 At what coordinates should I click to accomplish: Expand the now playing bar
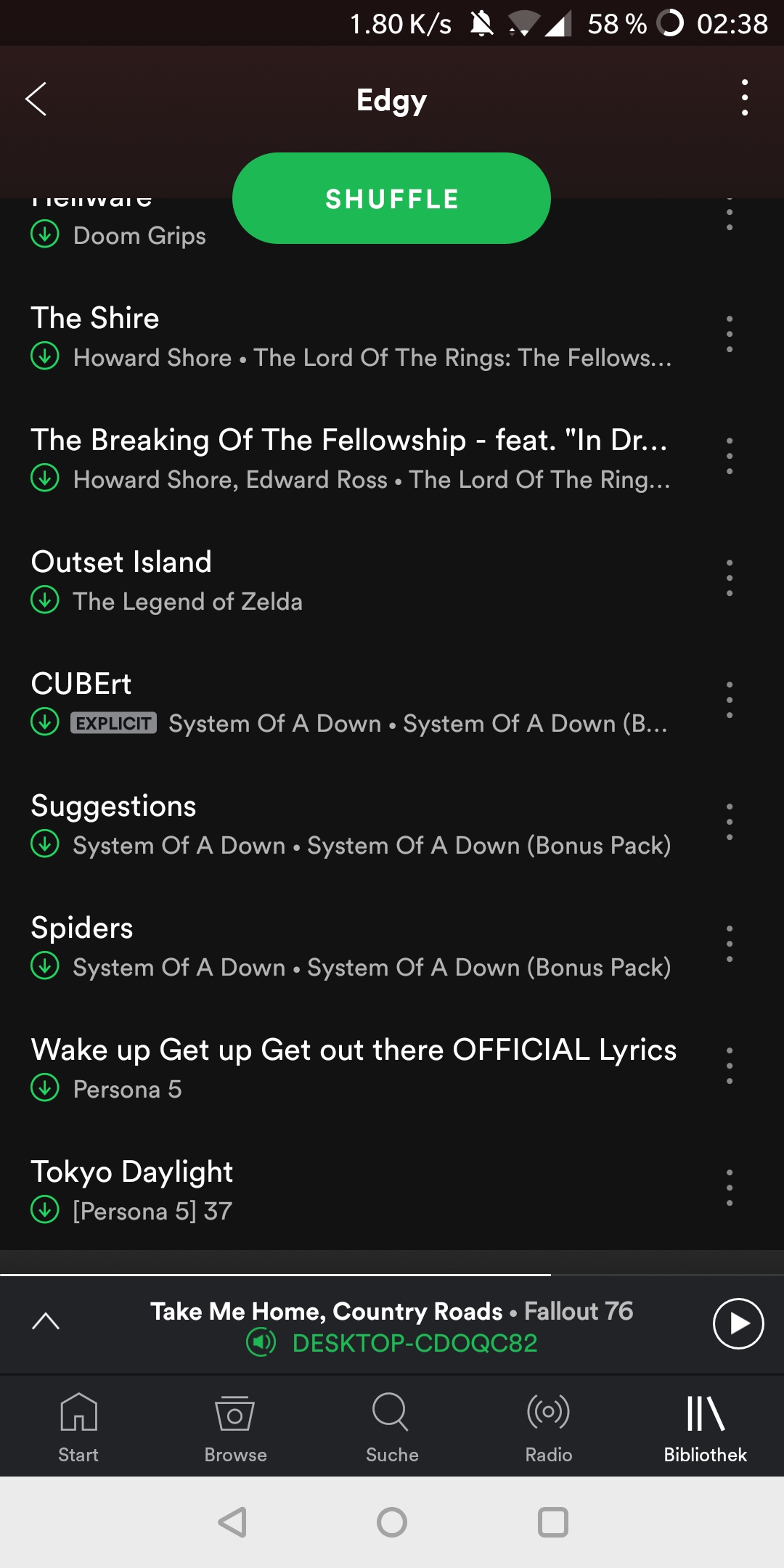pyautogui.click(x=46, y=1322)
